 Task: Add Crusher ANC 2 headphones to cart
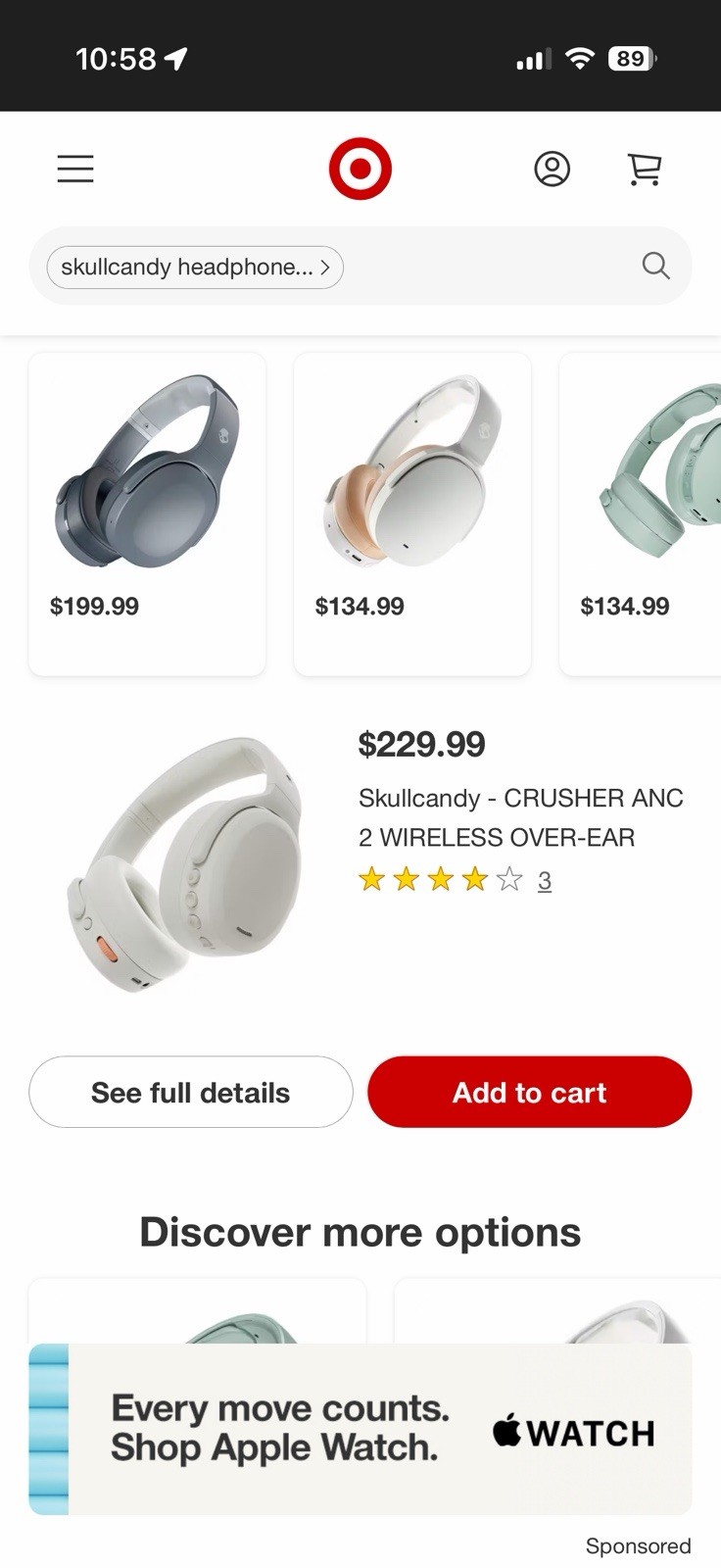click(x=530, y=1092)
